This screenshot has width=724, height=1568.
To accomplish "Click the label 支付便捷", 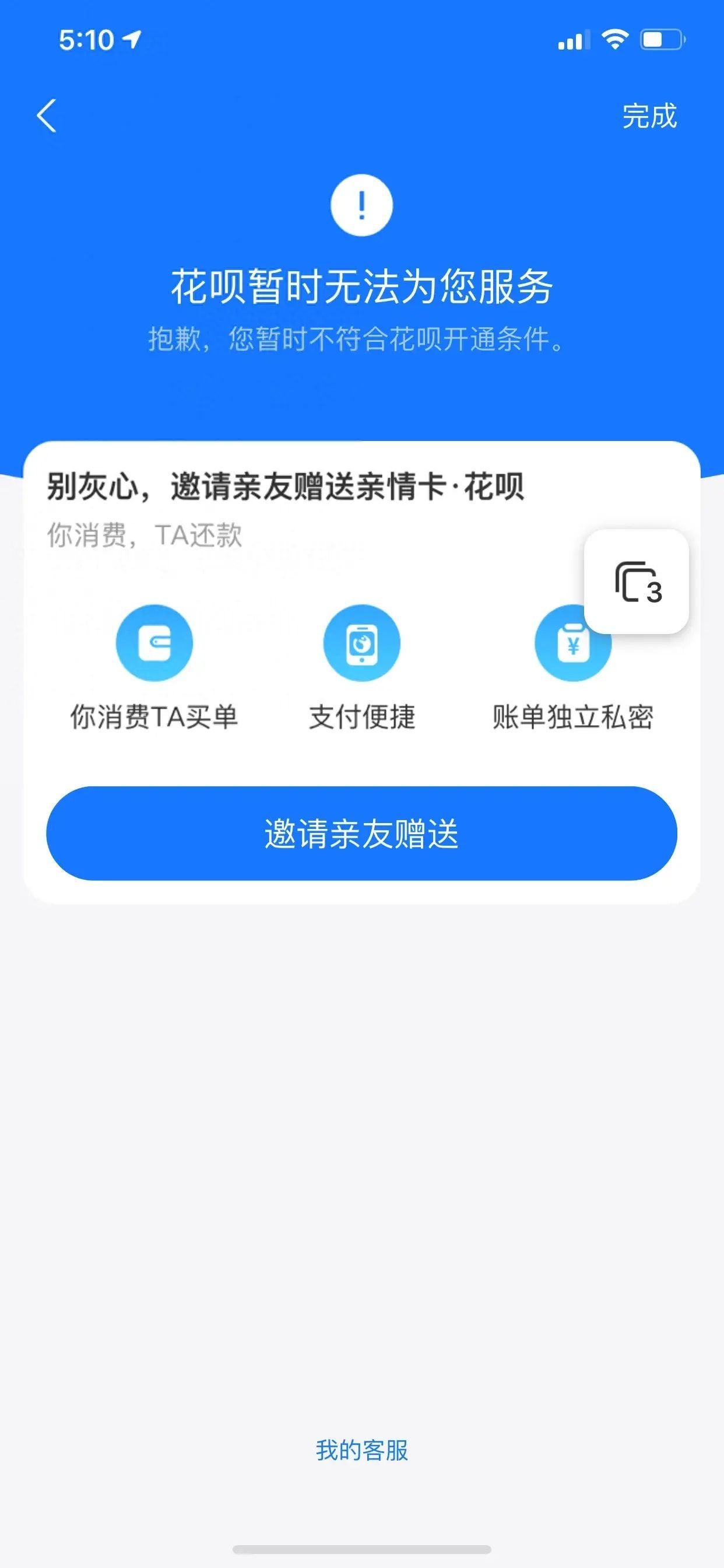I will [x=362, y=717].
